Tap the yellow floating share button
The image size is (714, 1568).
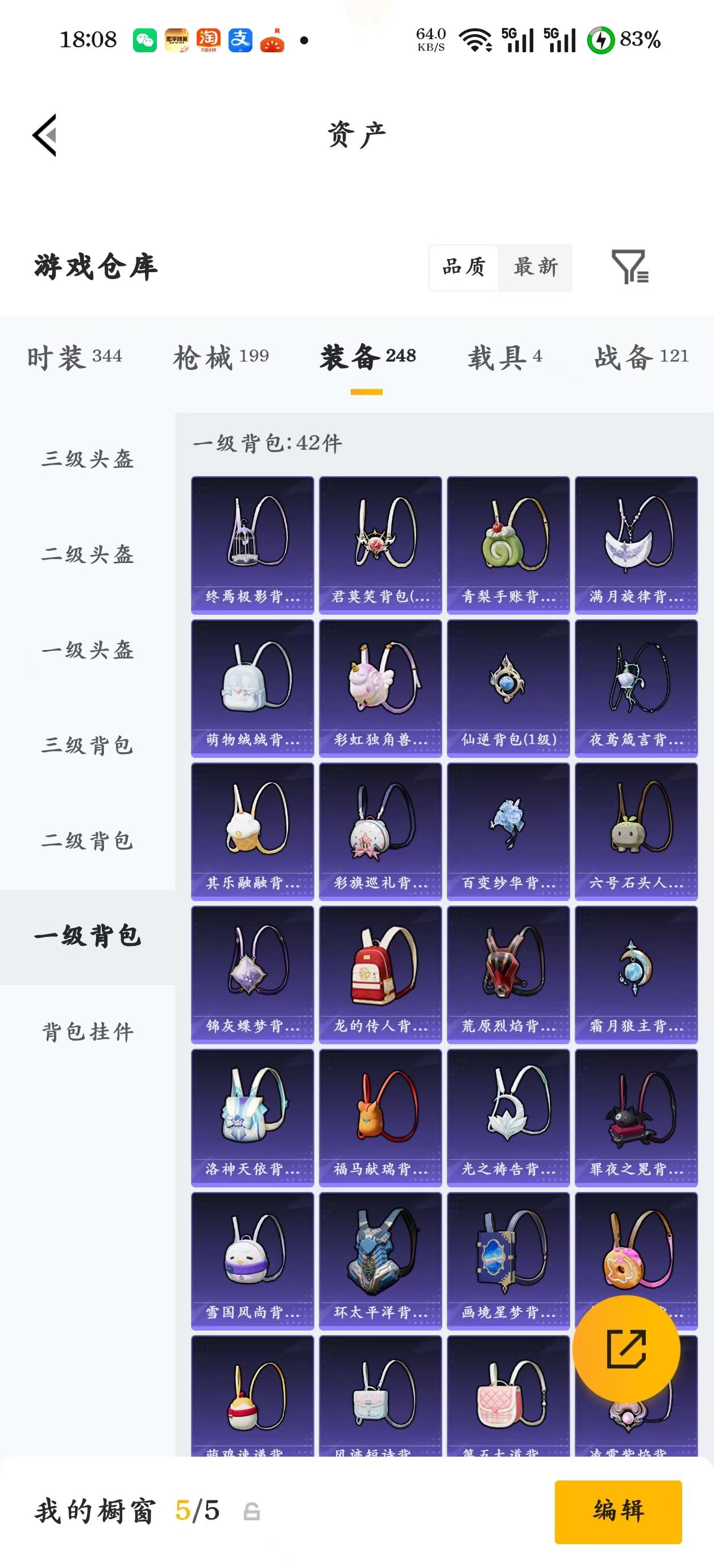coord(626,1349)
